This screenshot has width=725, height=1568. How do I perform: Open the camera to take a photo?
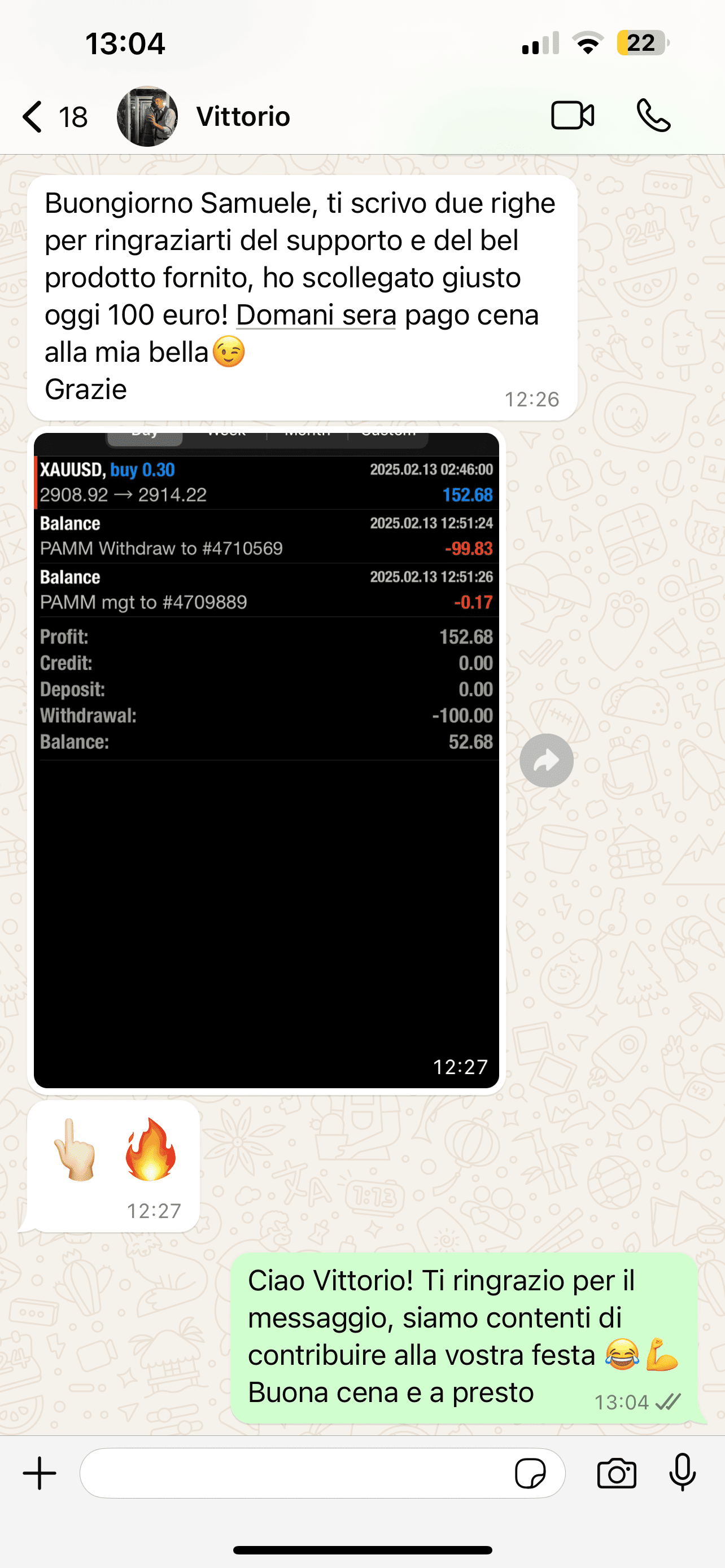(x=617, y=1474)
